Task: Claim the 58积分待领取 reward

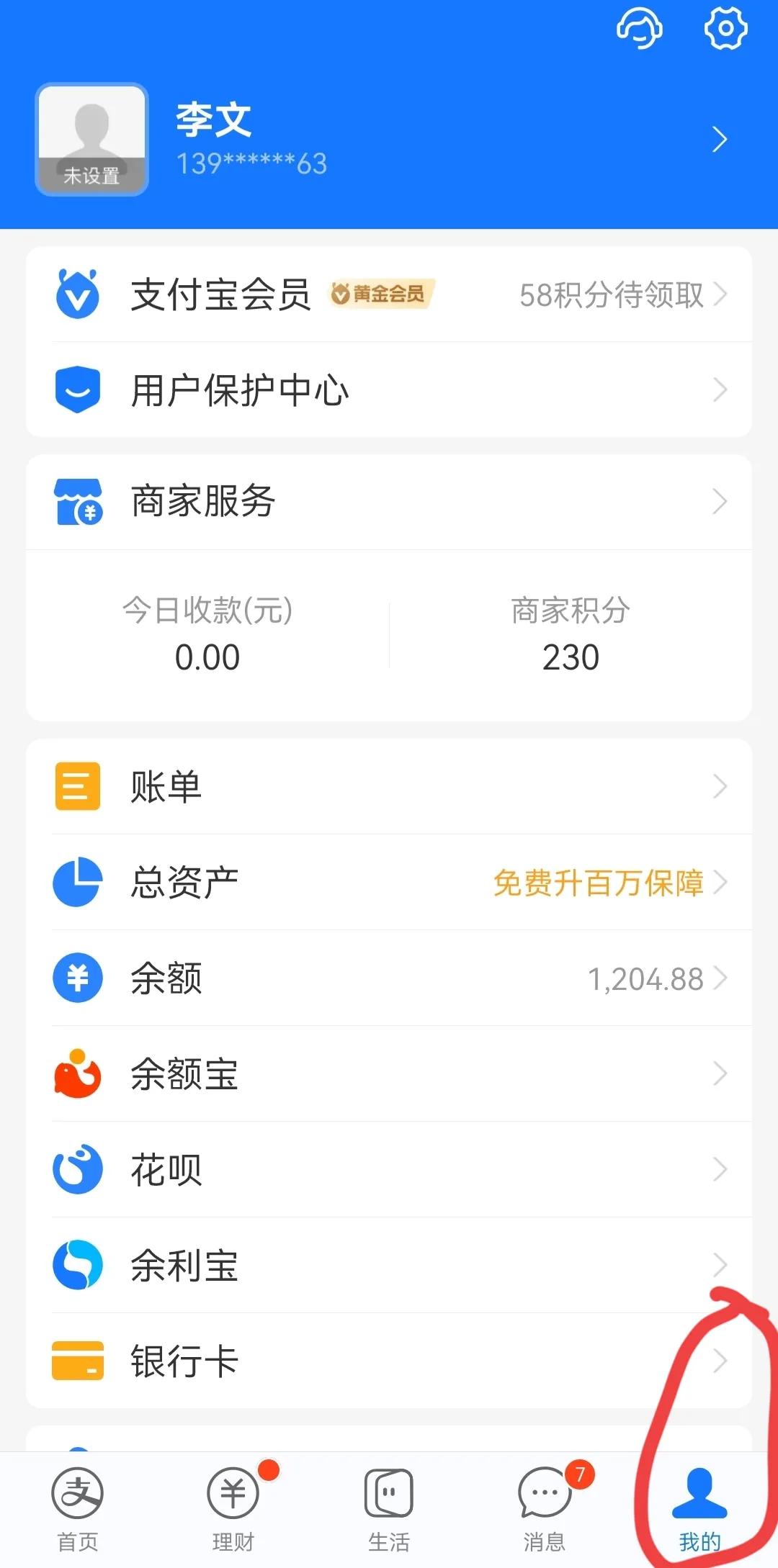Action: pos(611,295)
